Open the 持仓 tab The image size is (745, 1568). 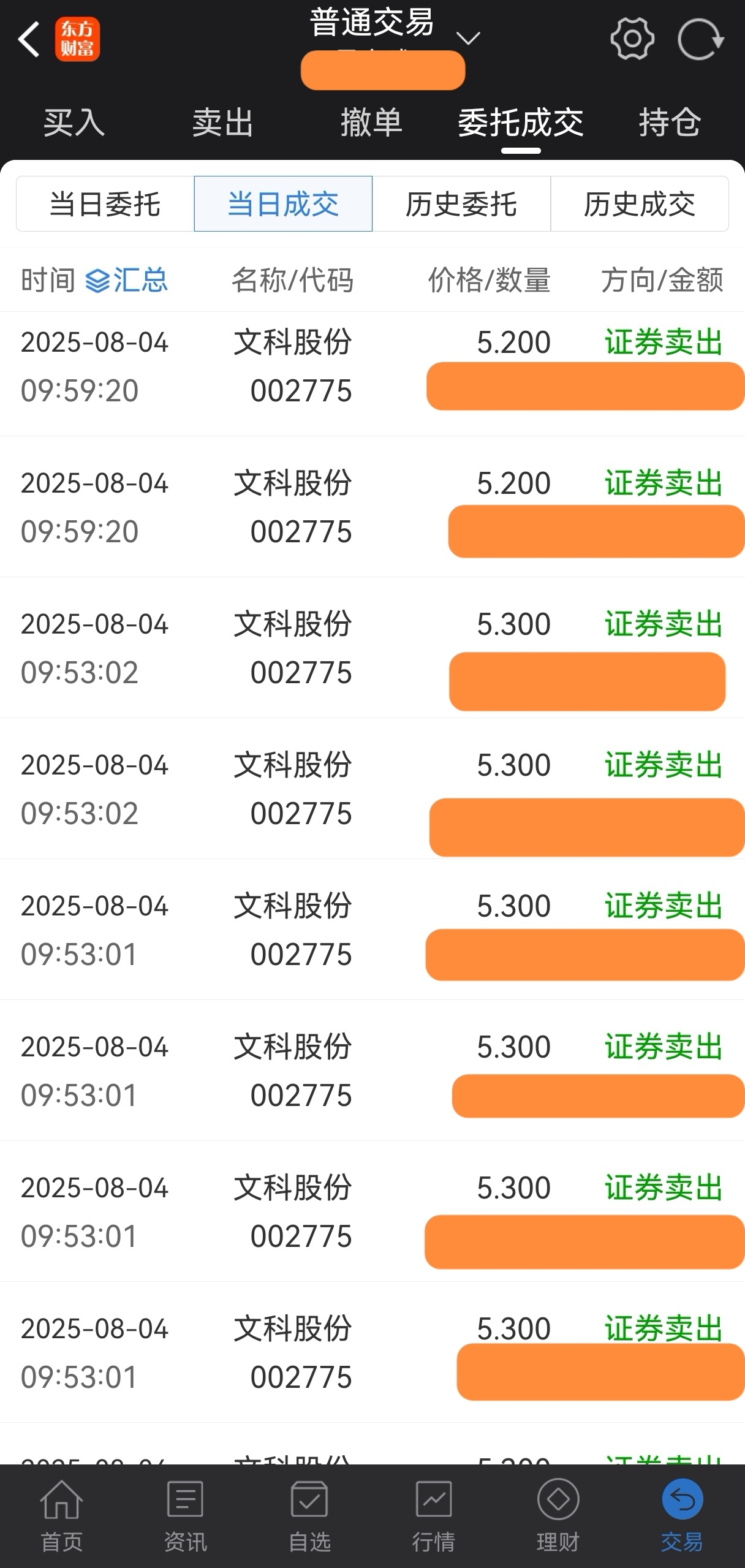[x=670, y=123]
